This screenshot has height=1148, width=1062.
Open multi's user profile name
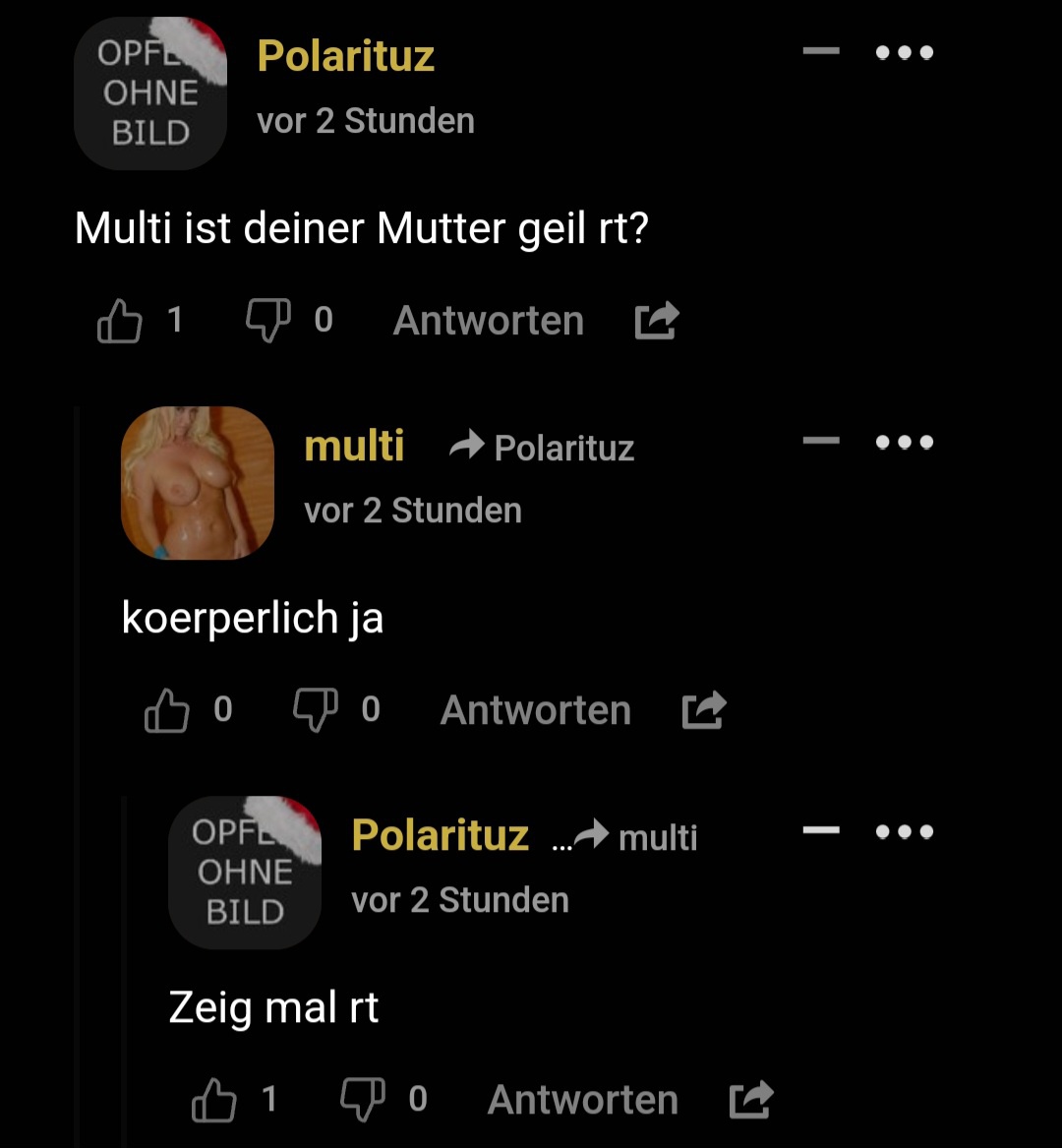(x=354, y=446)
